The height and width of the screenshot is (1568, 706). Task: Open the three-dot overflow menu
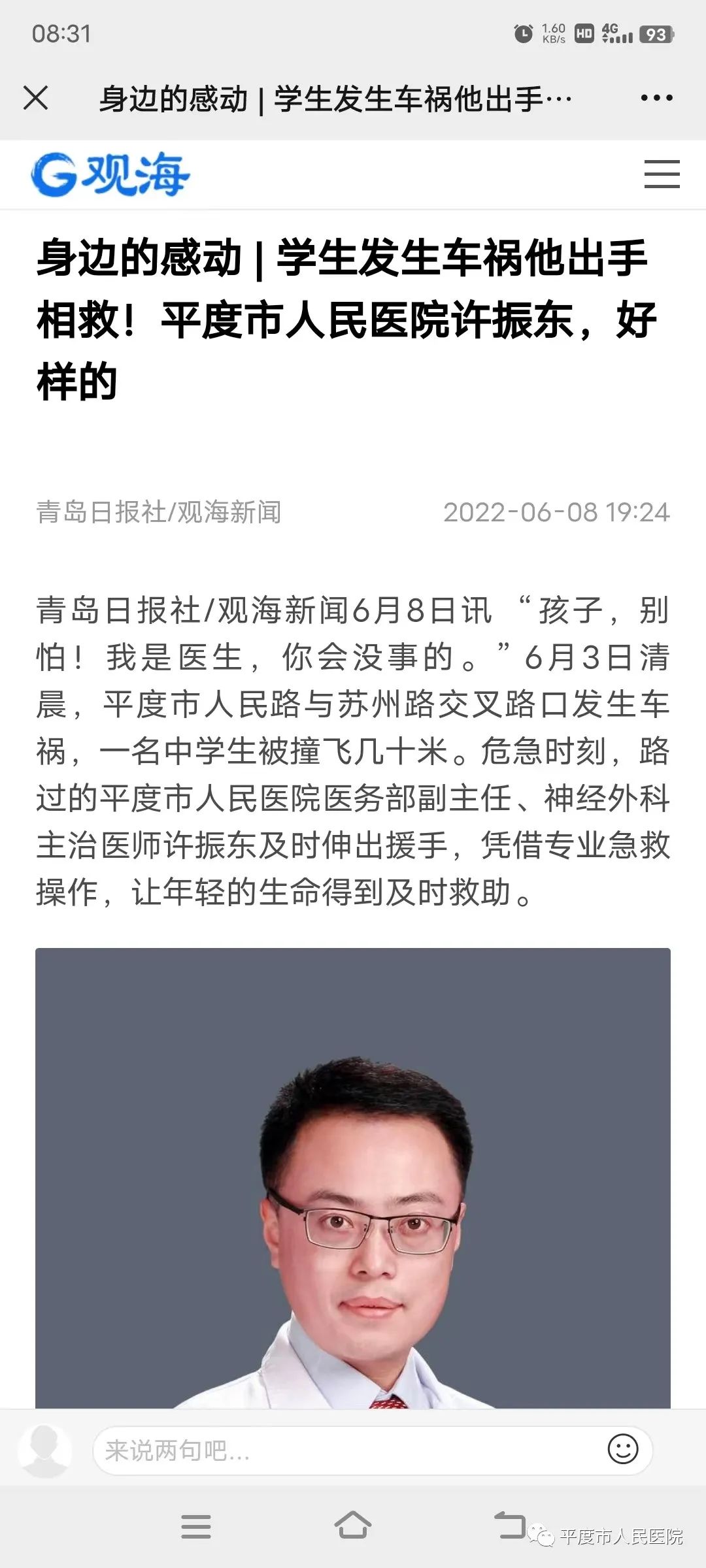656,99
